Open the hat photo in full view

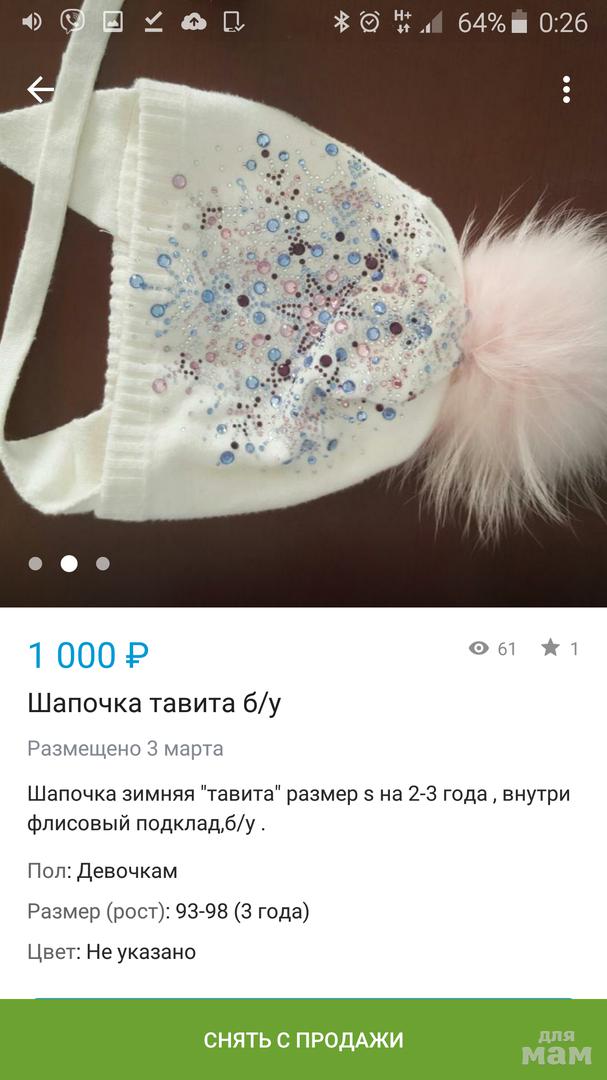click(303, 330)
